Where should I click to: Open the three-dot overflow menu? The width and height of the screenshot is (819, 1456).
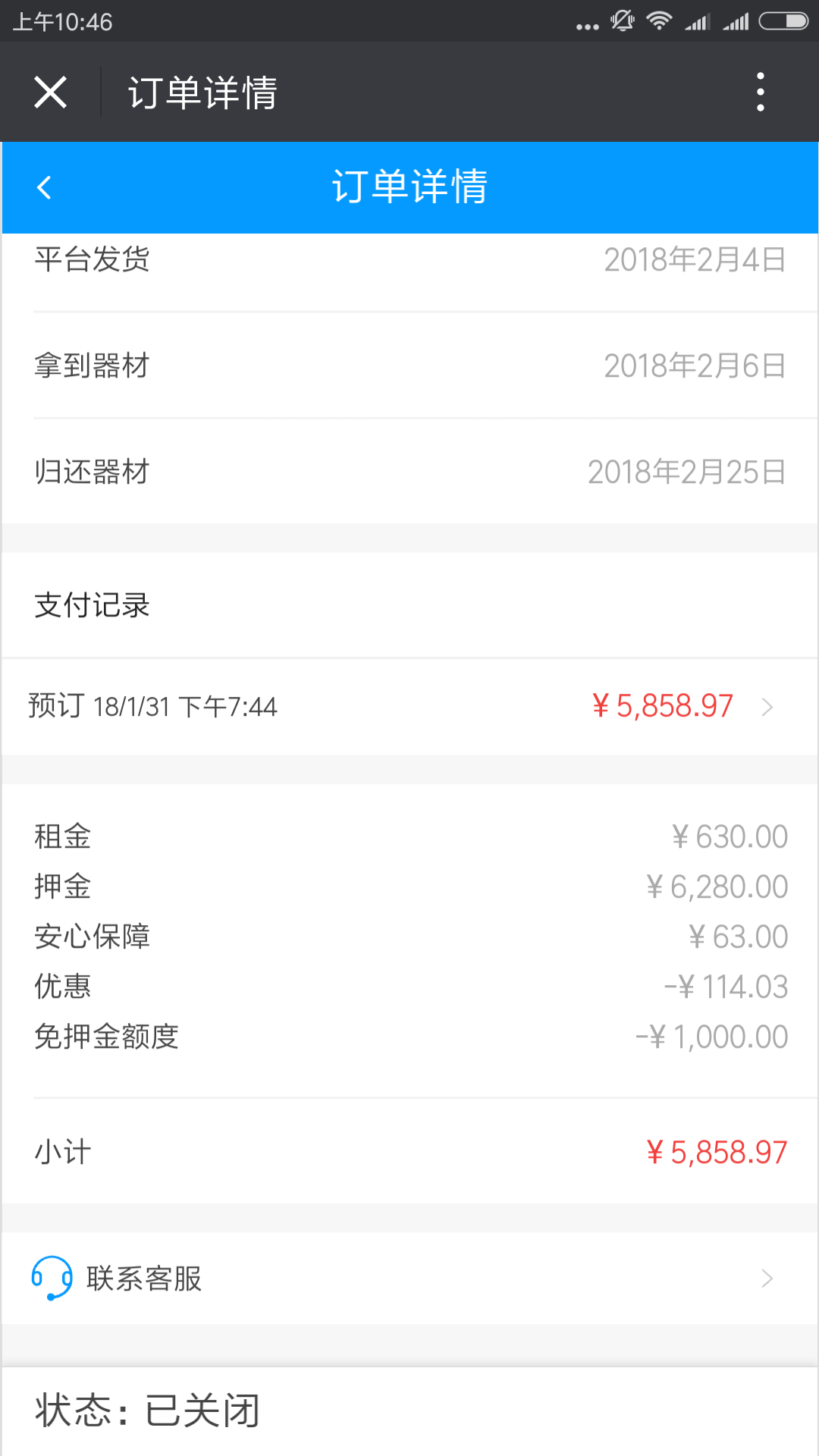coord(760,93)
